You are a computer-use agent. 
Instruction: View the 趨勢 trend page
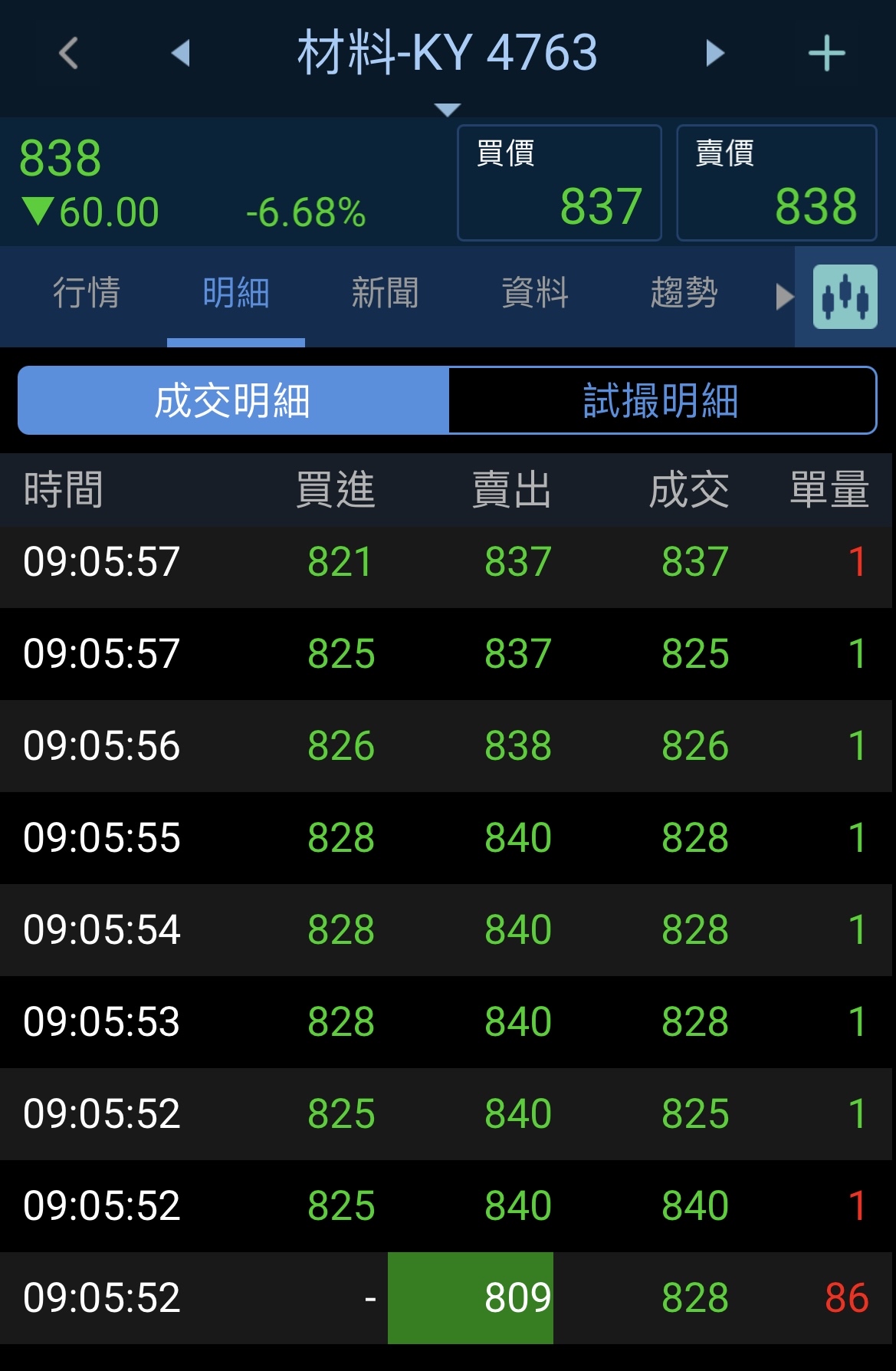click(683, 293)
